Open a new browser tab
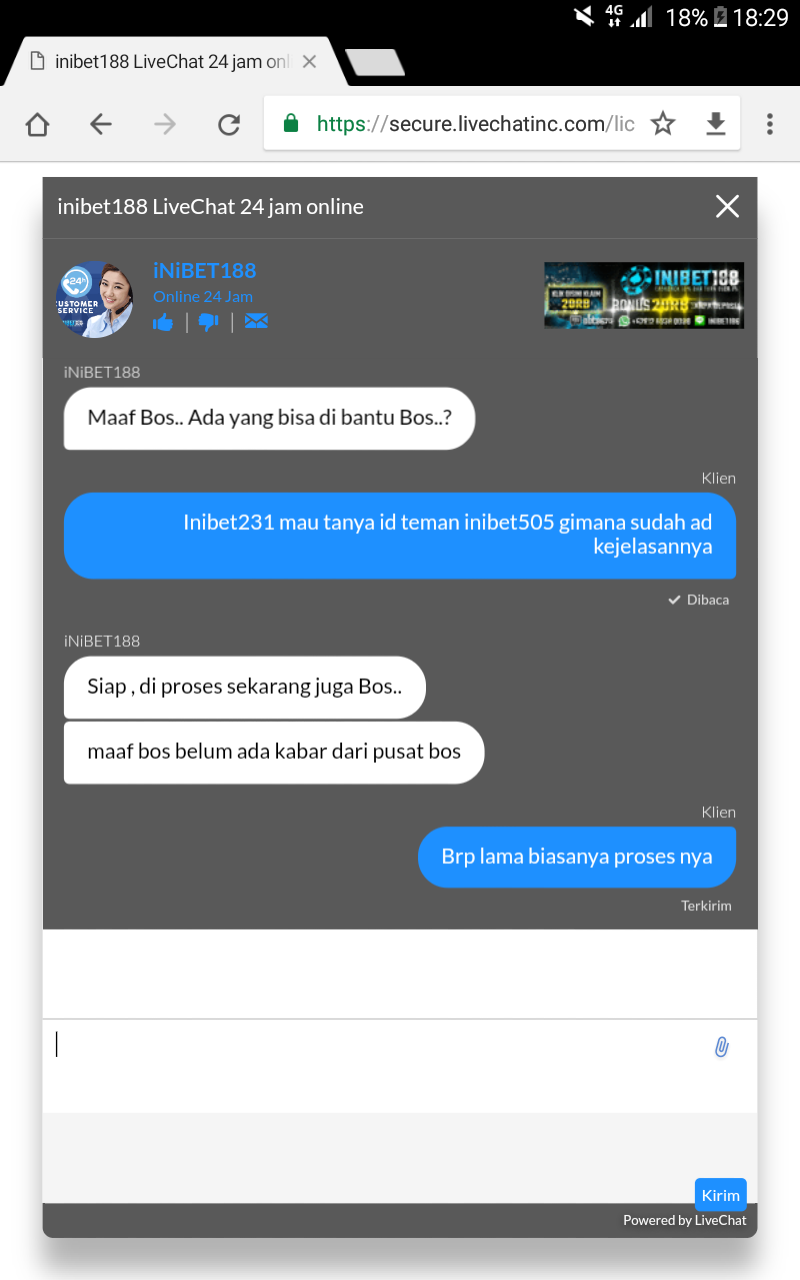The width and height of the screenshot is (800, 1280). (x=375, y=63)
